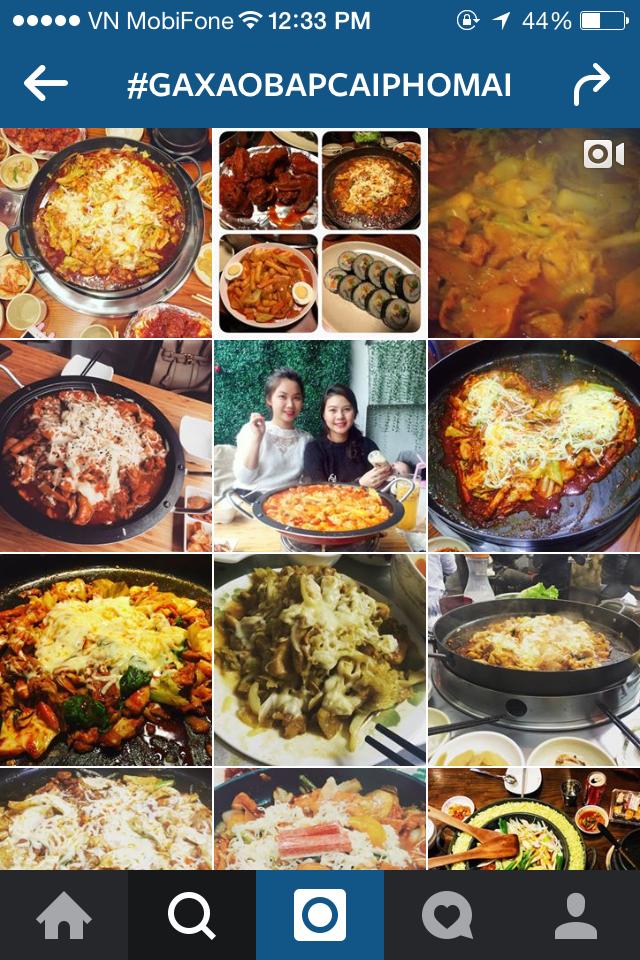Switch to the Profile tab
The width and height of the screenshot is (640, 960).
[x=575, y=915]
